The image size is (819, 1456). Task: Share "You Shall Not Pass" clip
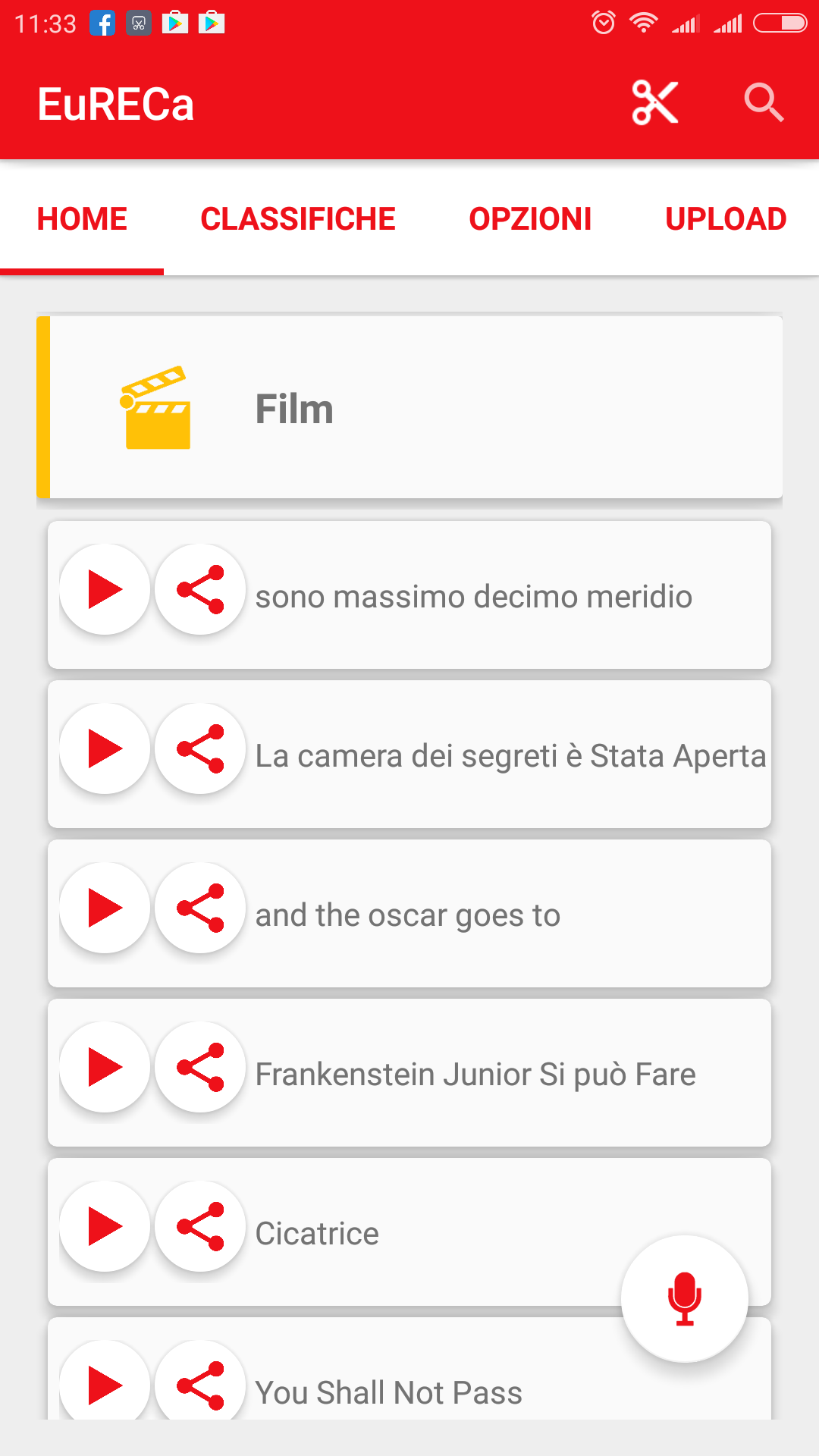(200, 1380)
